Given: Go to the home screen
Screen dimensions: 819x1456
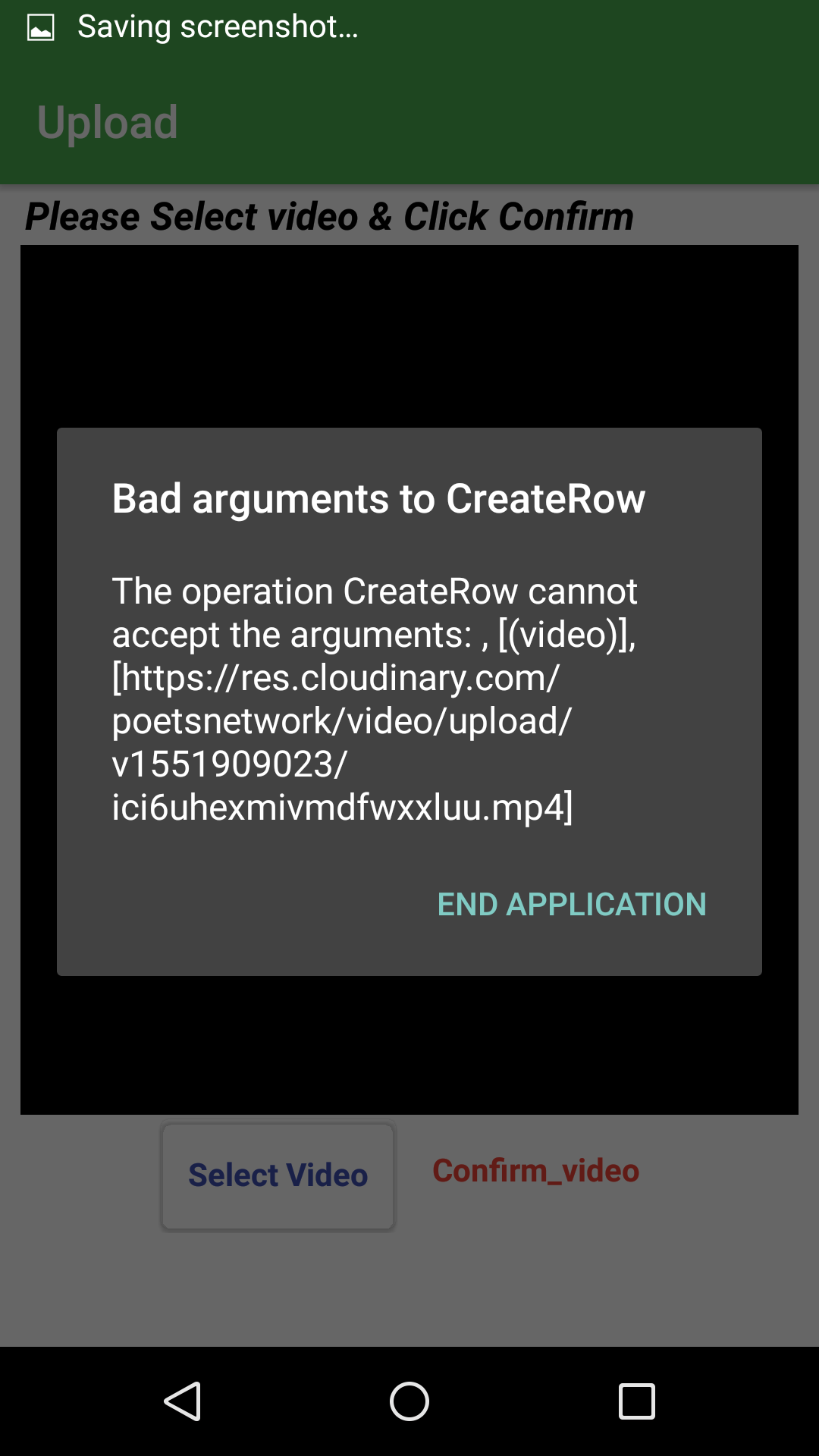Looking at the screenshot, I should pos(409,1401).
